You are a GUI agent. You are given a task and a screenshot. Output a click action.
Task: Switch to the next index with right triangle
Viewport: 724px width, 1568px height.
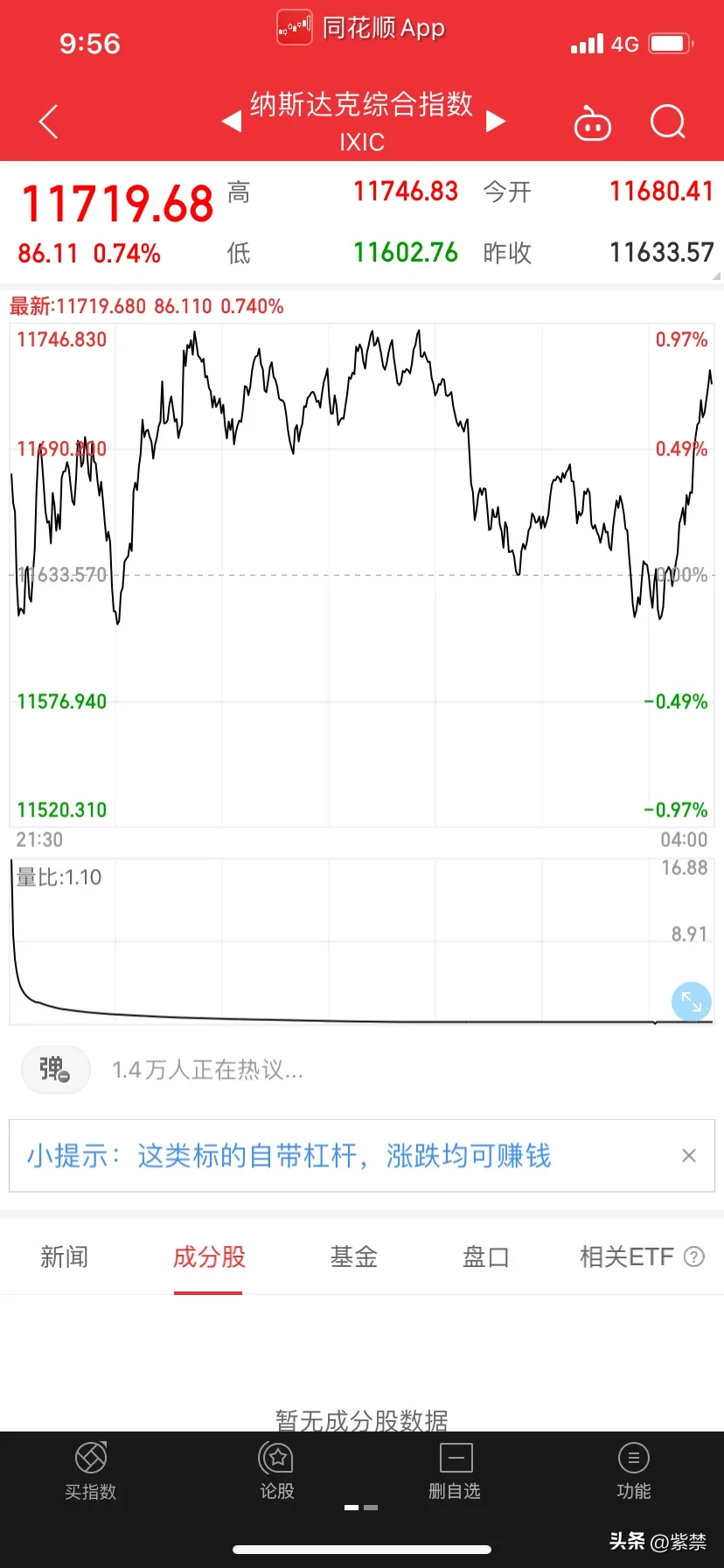coord(496,121)
